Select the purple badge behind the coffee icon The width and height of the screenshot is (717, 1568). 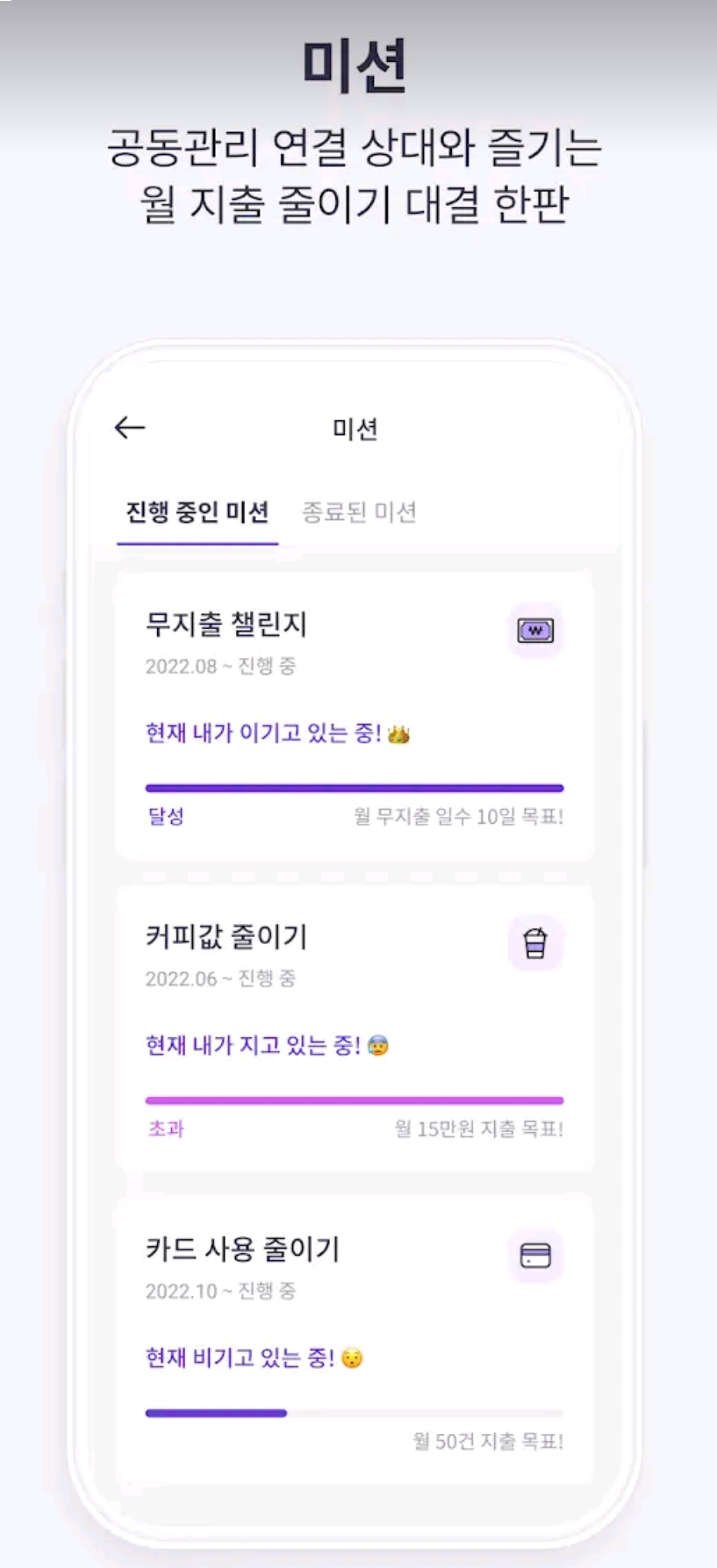click(x=534, y=942)
